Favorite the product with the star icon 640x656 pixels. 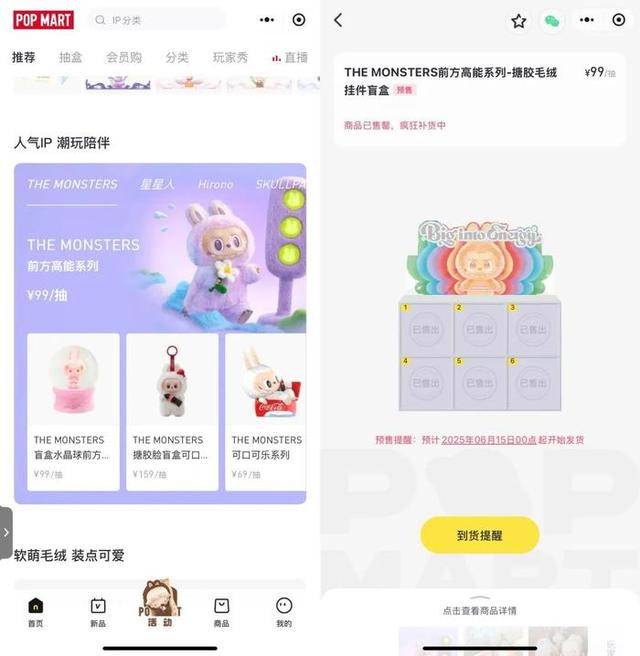tap(518, 20)
